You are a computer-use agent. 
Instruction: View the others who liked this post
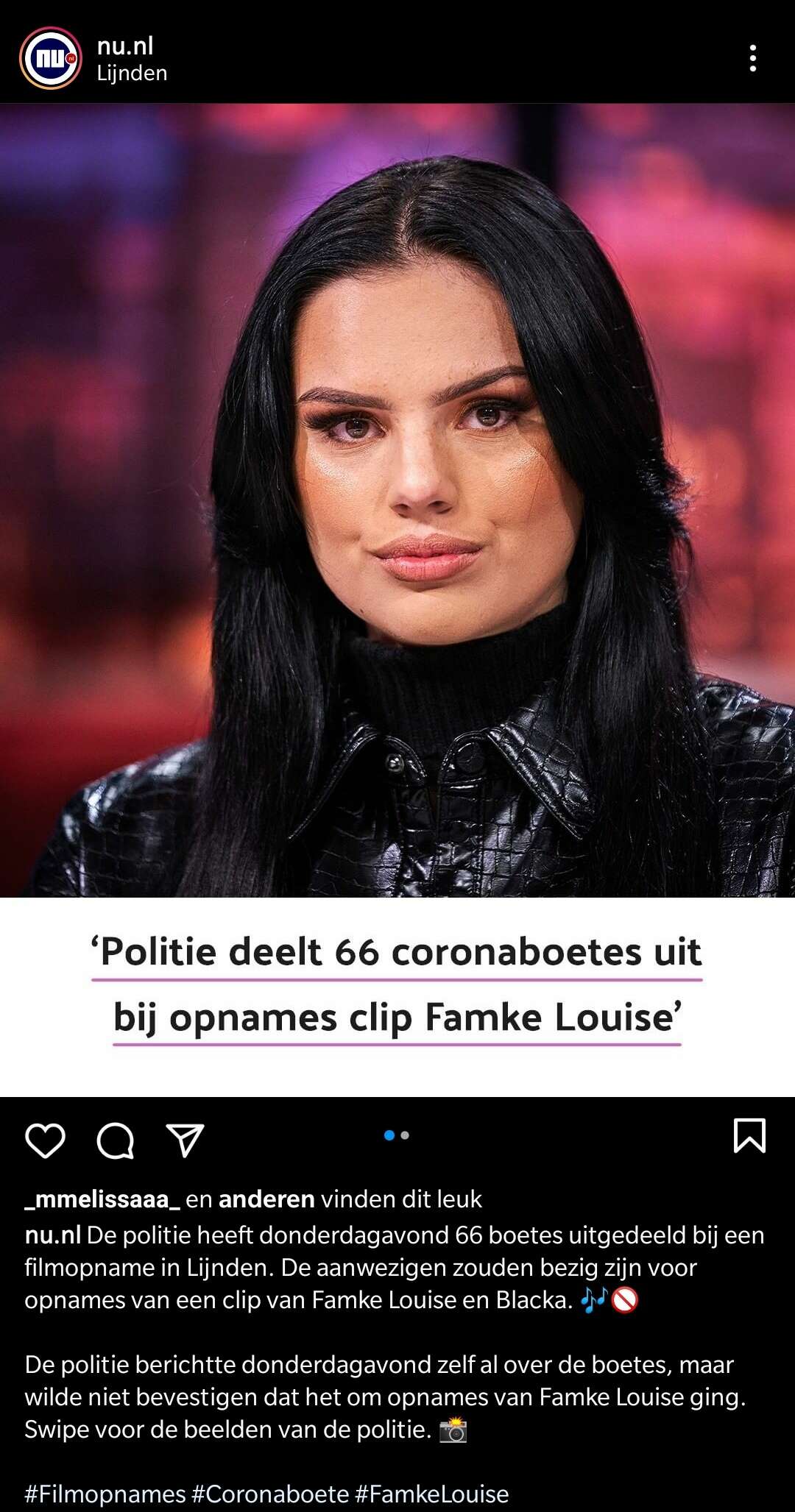pyautogui.click(x=266, y=1199)
